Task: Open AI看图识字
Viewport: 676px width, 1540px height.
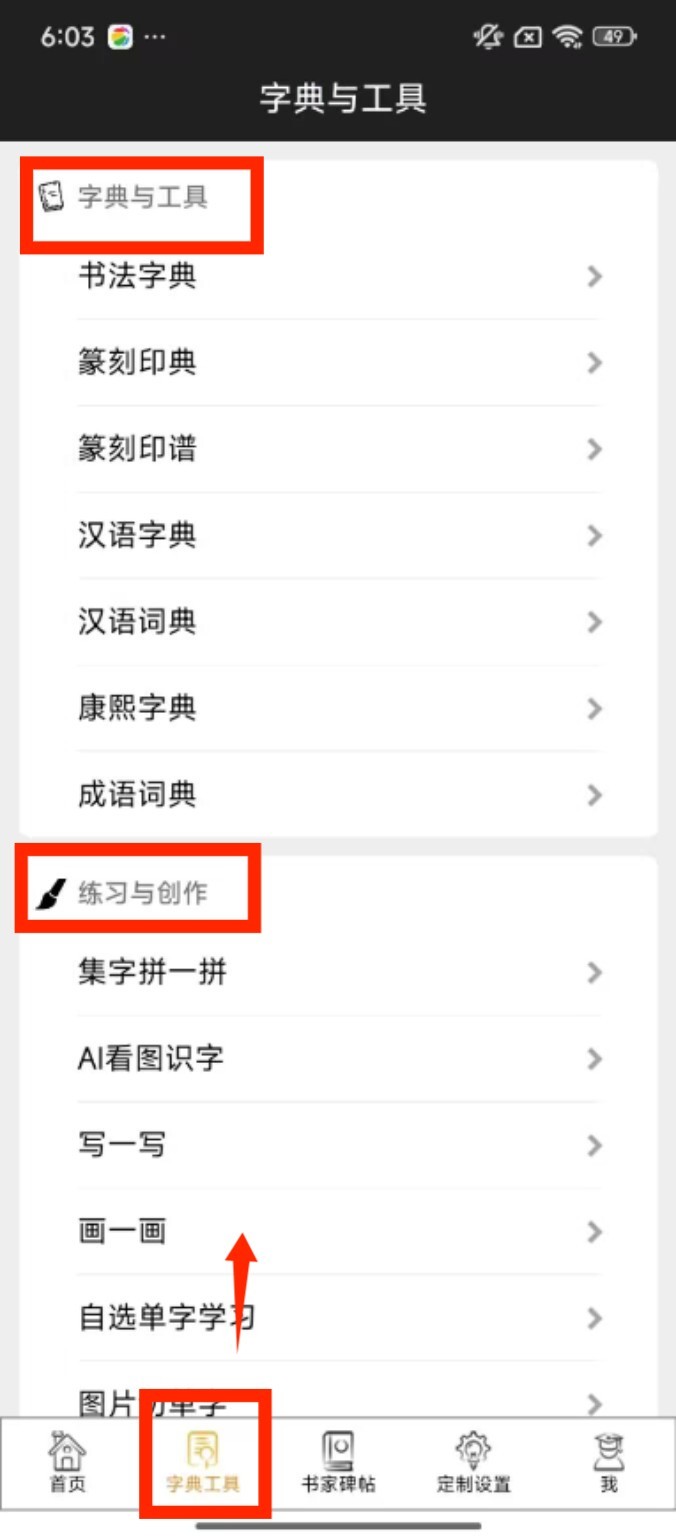Action: tap(338, 1058)
